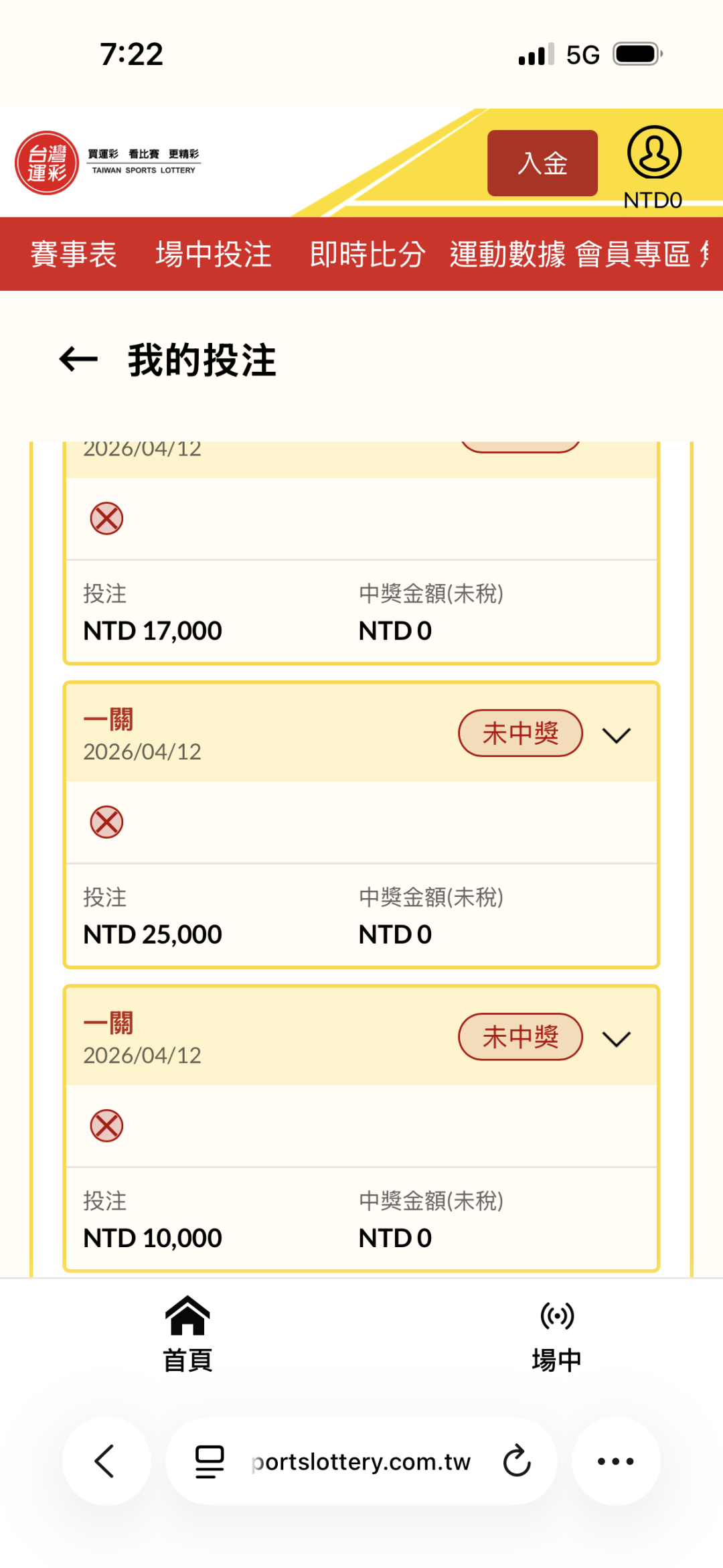Open the 賽事表 tab
Image resolution: width=723 pixels, height=1568 pixels.
pos(74,255)
